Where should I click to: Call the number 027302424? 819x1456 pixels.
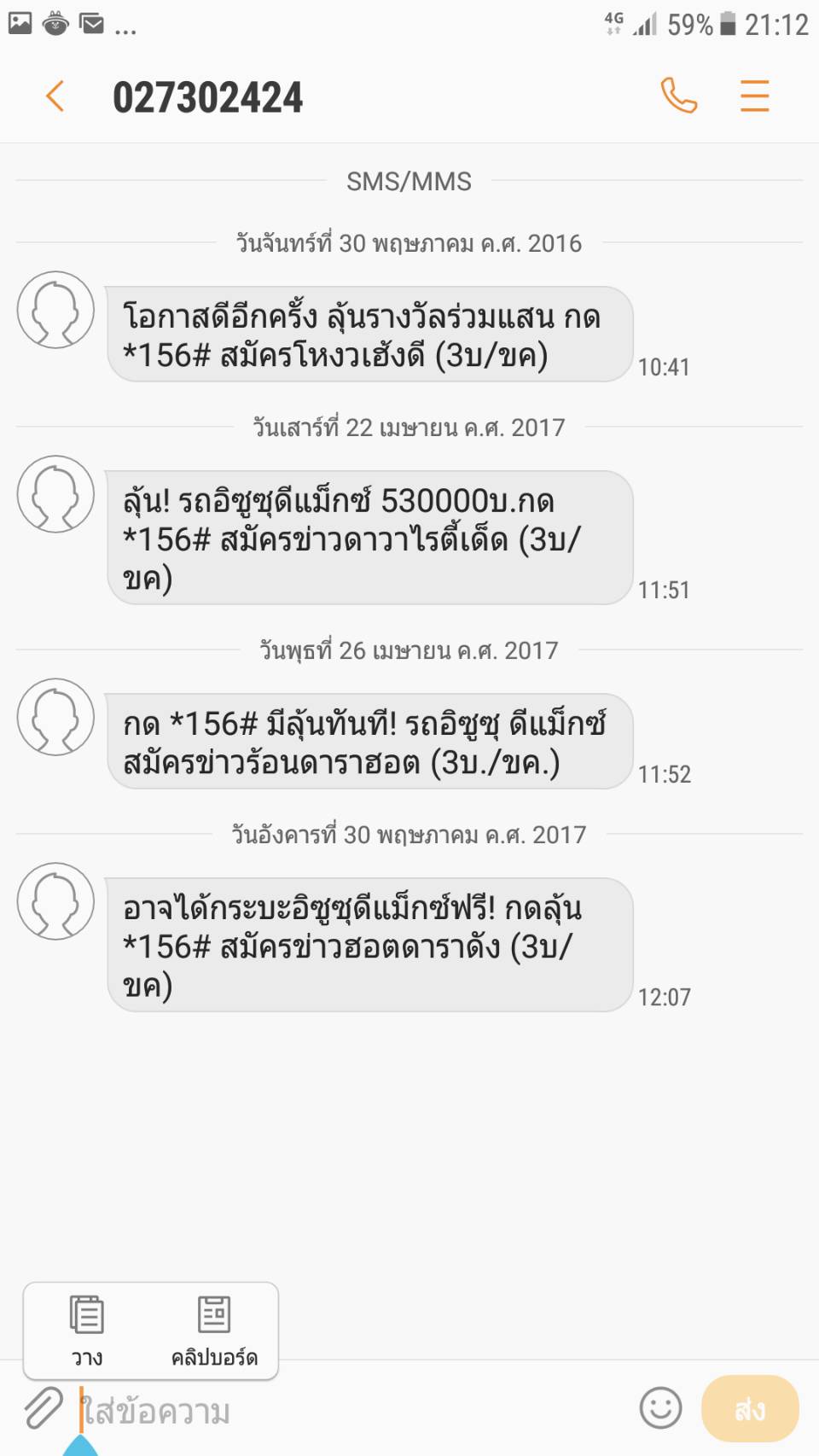coord(679,96)
